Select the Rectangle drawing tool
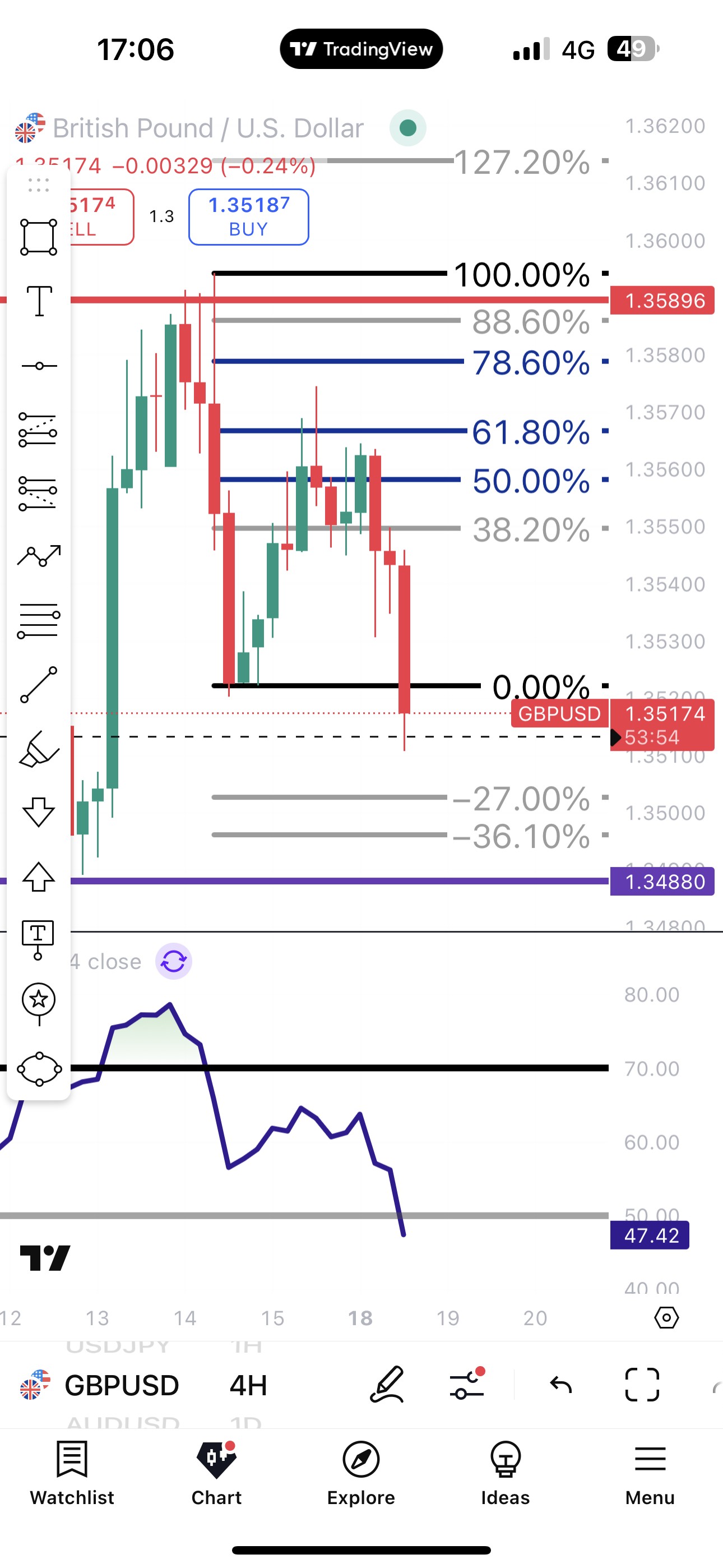Viewport: 723px width, 1568px height. (x=38, y=237)
